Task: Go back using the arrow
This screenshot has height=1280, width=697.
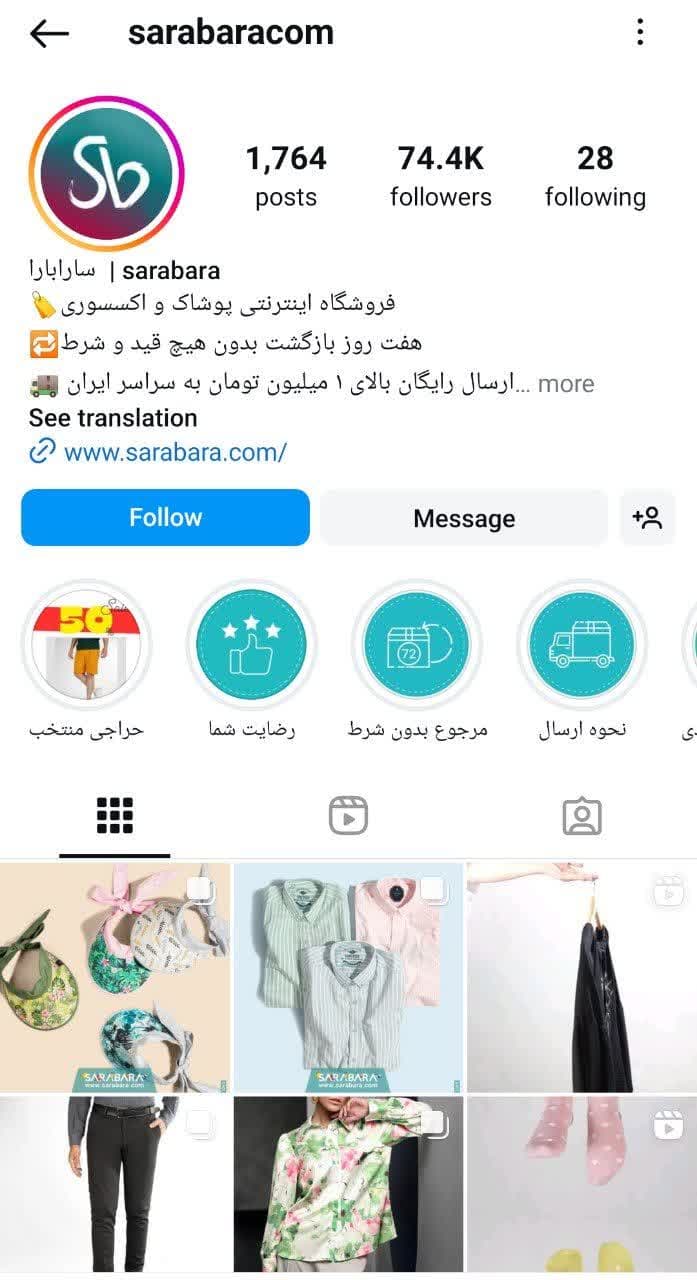Action: pyautogui.click(x=49, y=33)
